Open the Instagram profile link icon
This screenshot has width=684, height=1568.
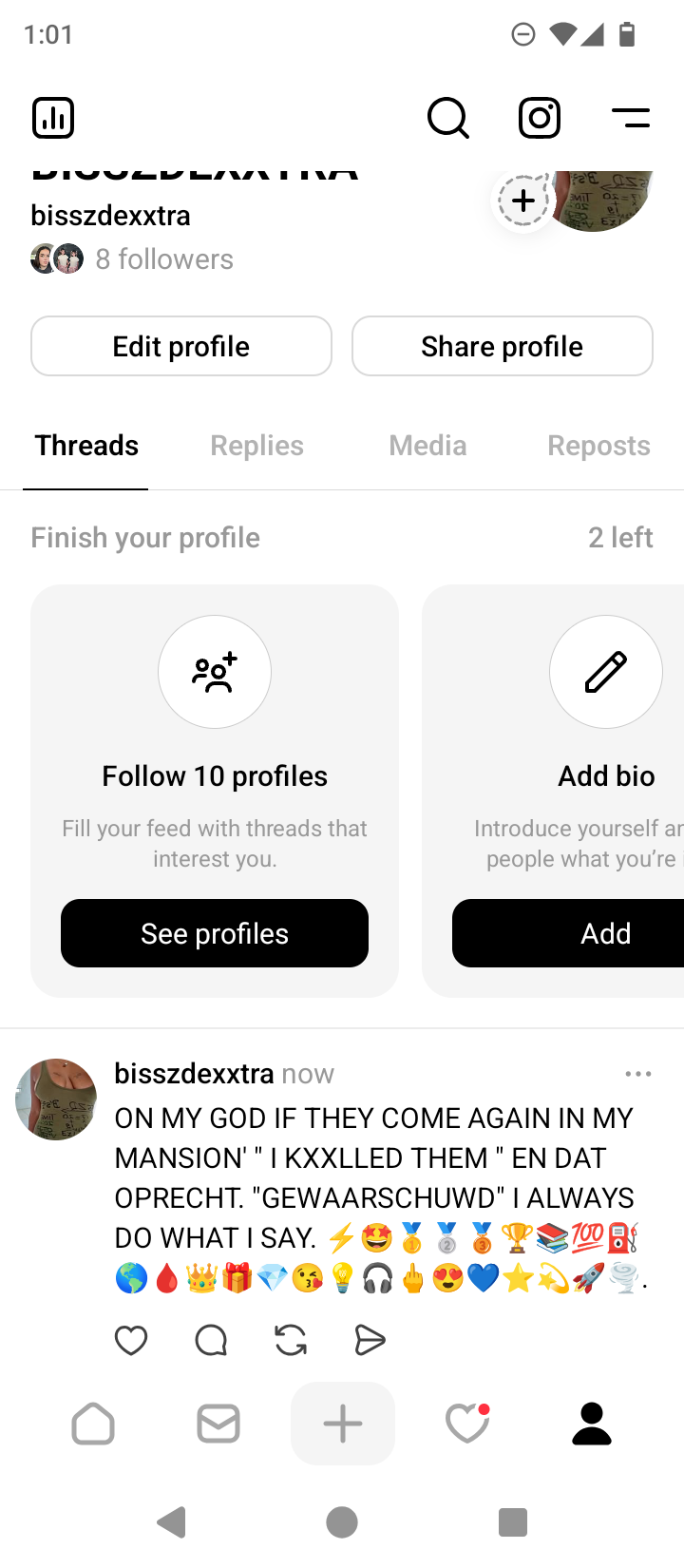click(540, 118)
